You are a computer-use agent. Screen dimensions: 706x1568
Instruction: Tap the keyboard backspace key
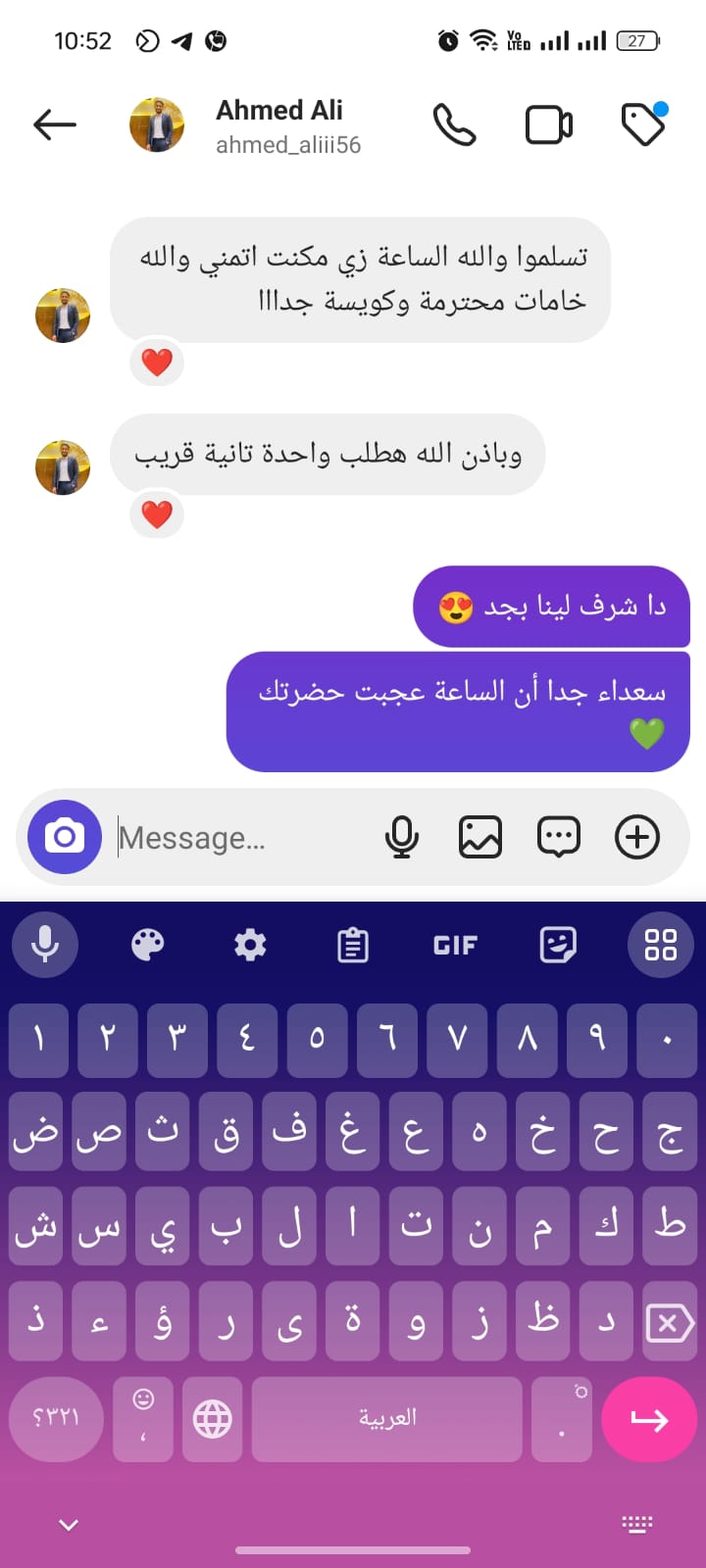tap(670, 1324)
